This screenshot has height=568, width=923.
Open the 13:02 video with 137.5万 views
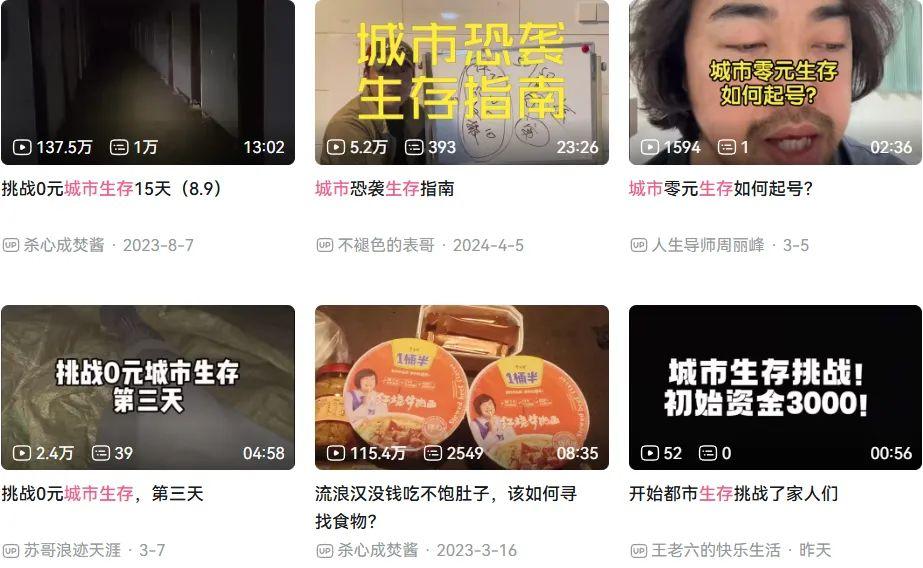tap(148, 80)
